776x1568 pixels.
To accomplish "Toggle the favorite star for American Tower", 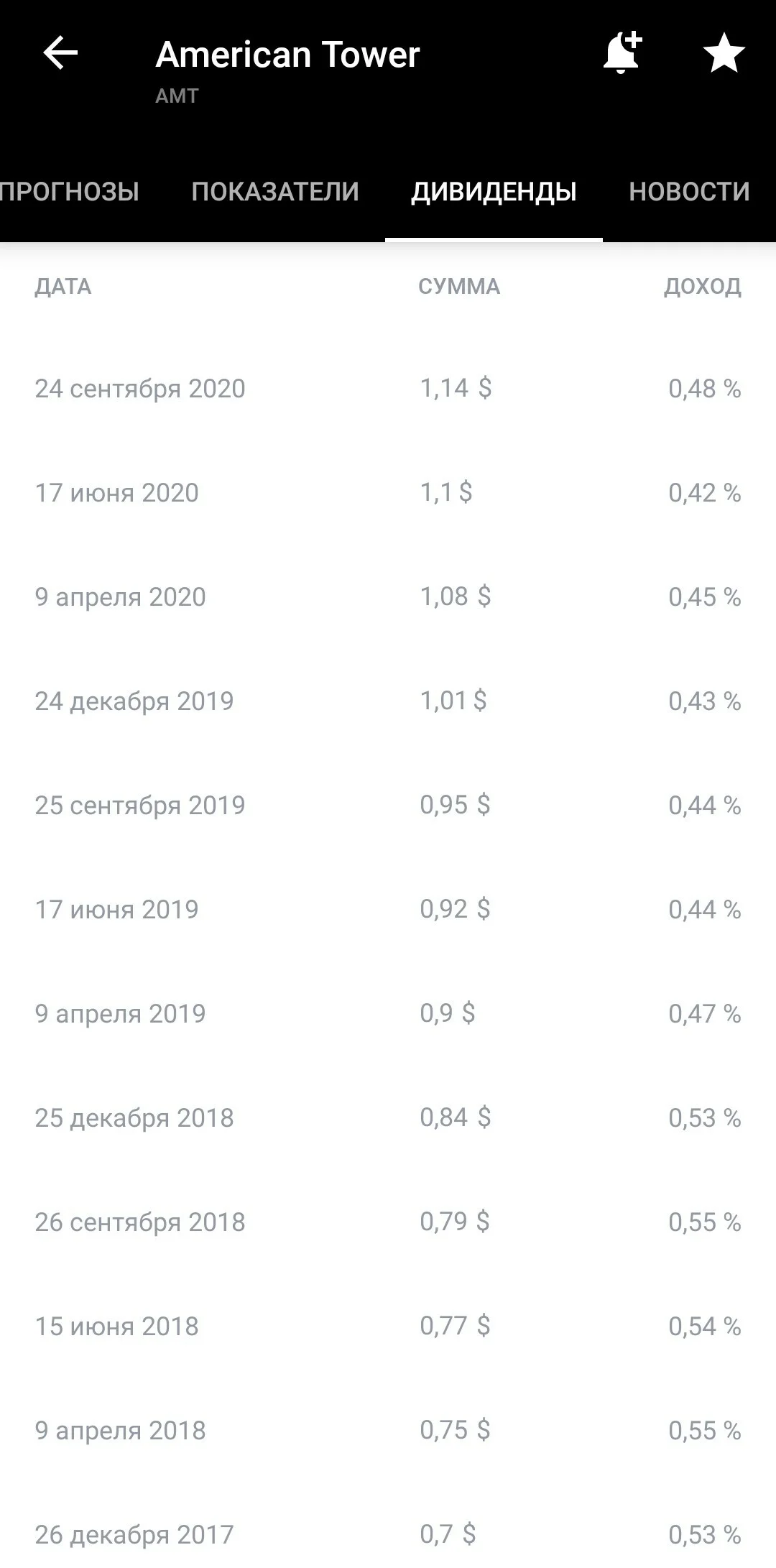I will coord(724,53).
